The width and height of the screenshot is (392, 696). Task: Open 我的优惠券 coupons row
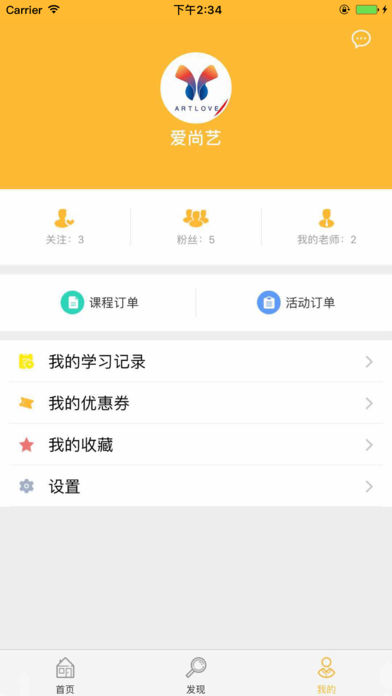point(196,403)
